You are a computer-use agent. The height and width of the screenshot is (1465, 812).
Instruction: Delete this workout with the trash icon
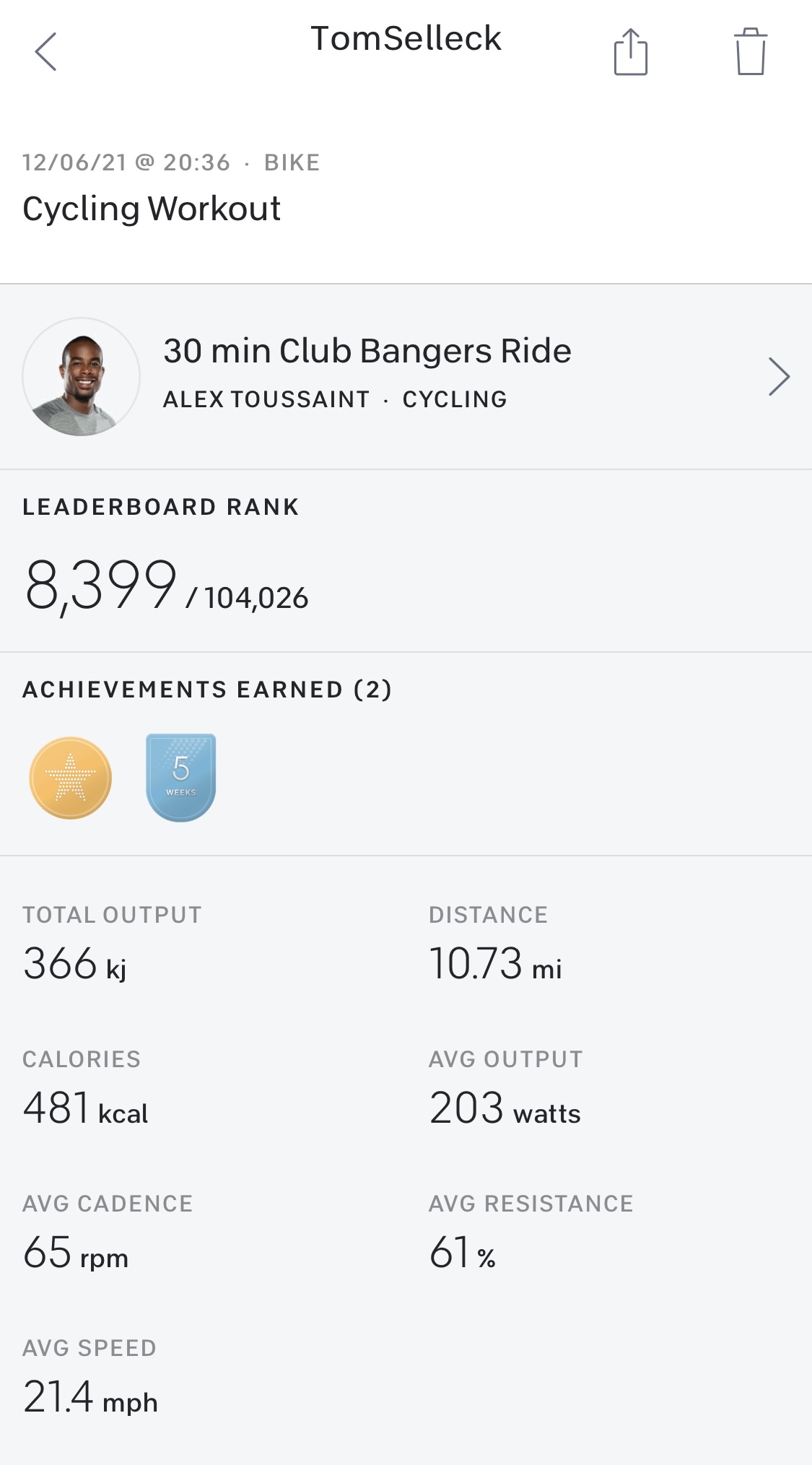pyautogui.click(x=751, y=51)
